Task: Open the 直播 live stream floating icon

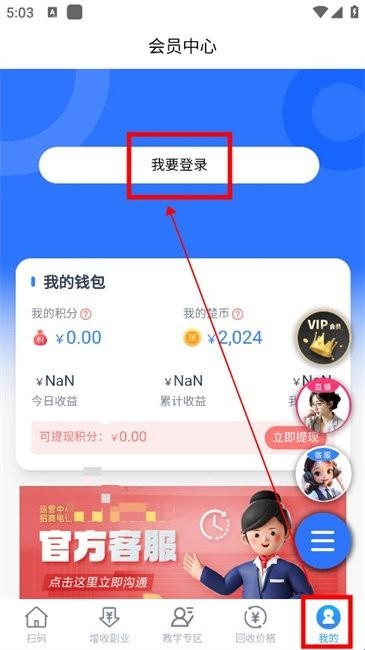Action: (324, 407)
